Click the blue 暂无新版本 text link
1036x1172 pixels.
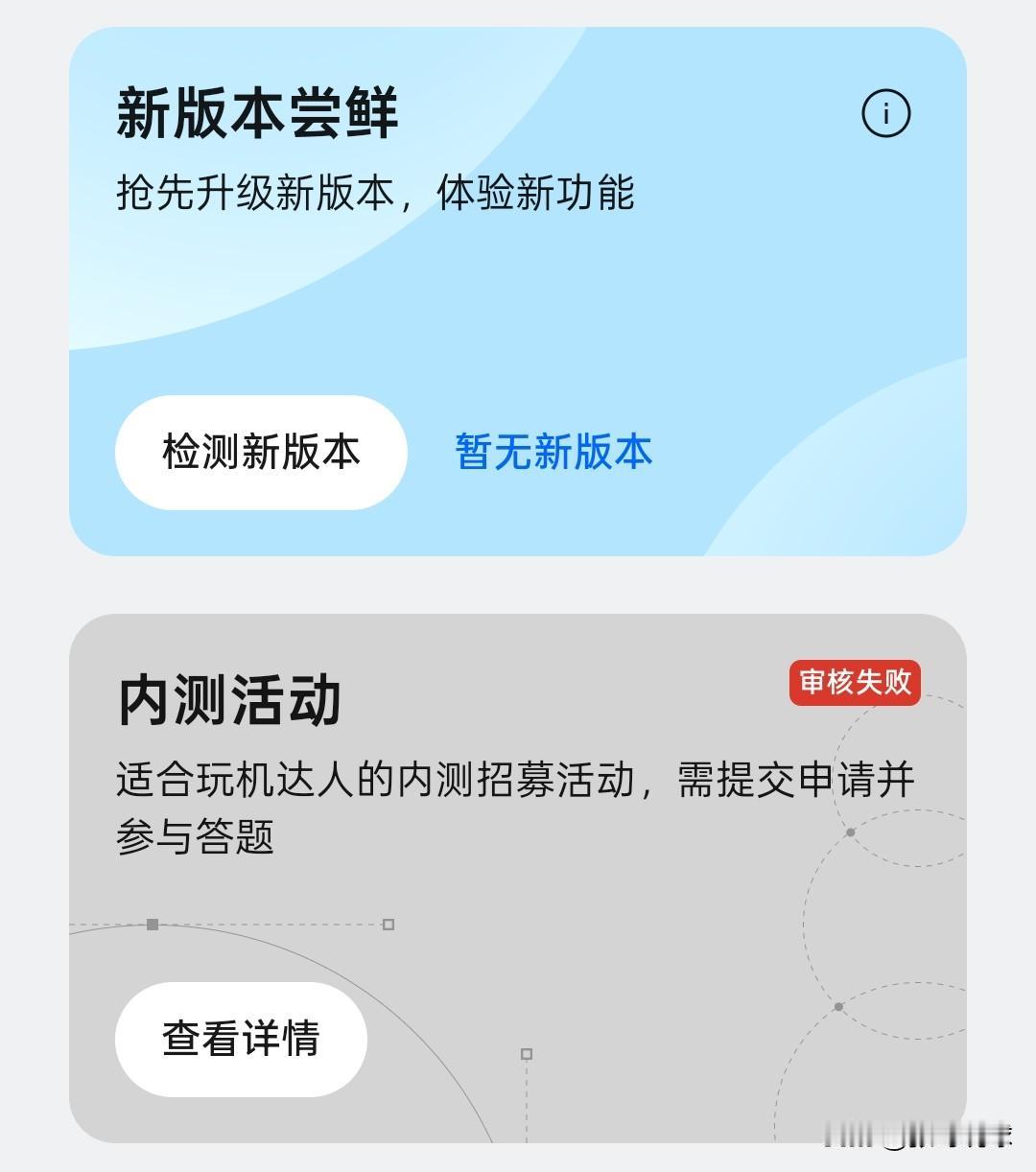552,454
